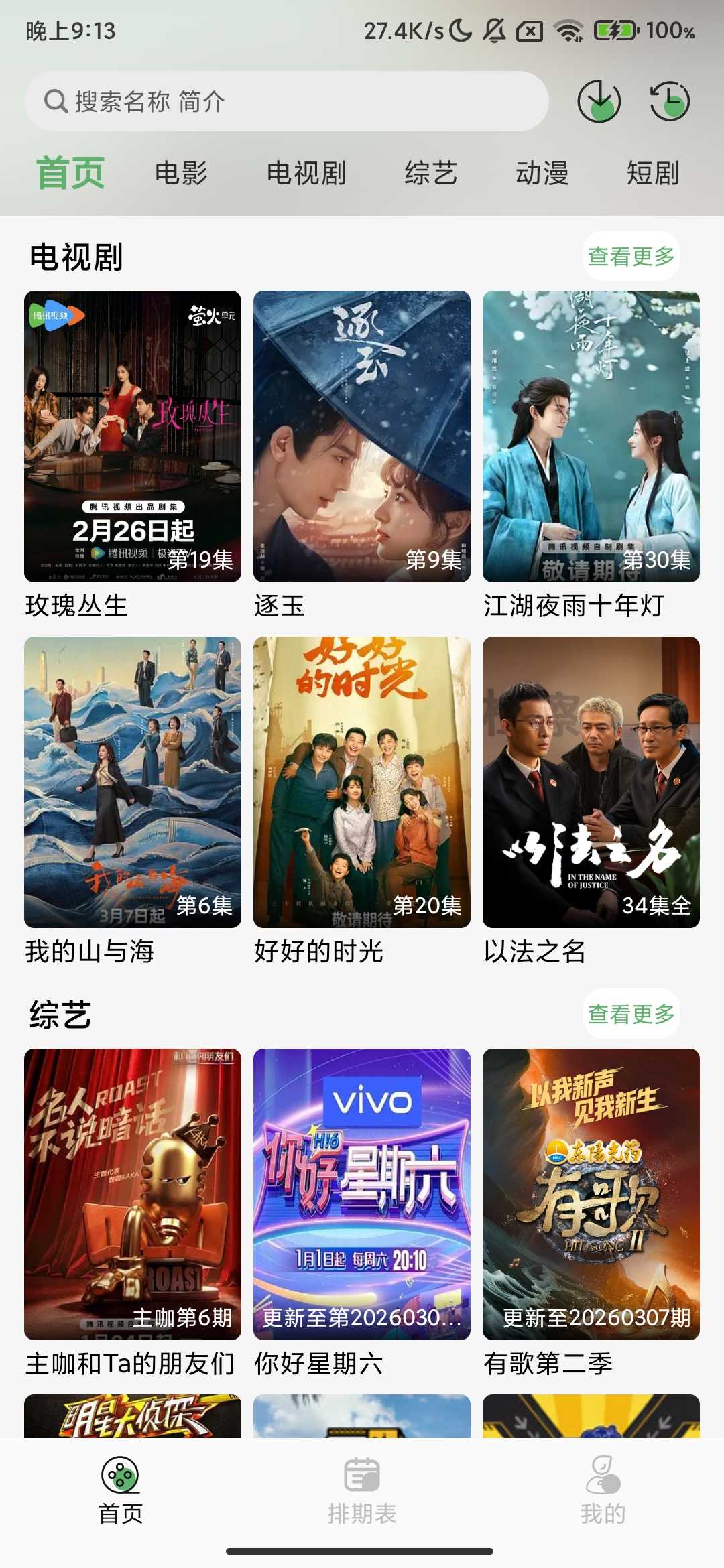
Task: Tap the search box for name or synopsis
Action: [x=286, y=101]
